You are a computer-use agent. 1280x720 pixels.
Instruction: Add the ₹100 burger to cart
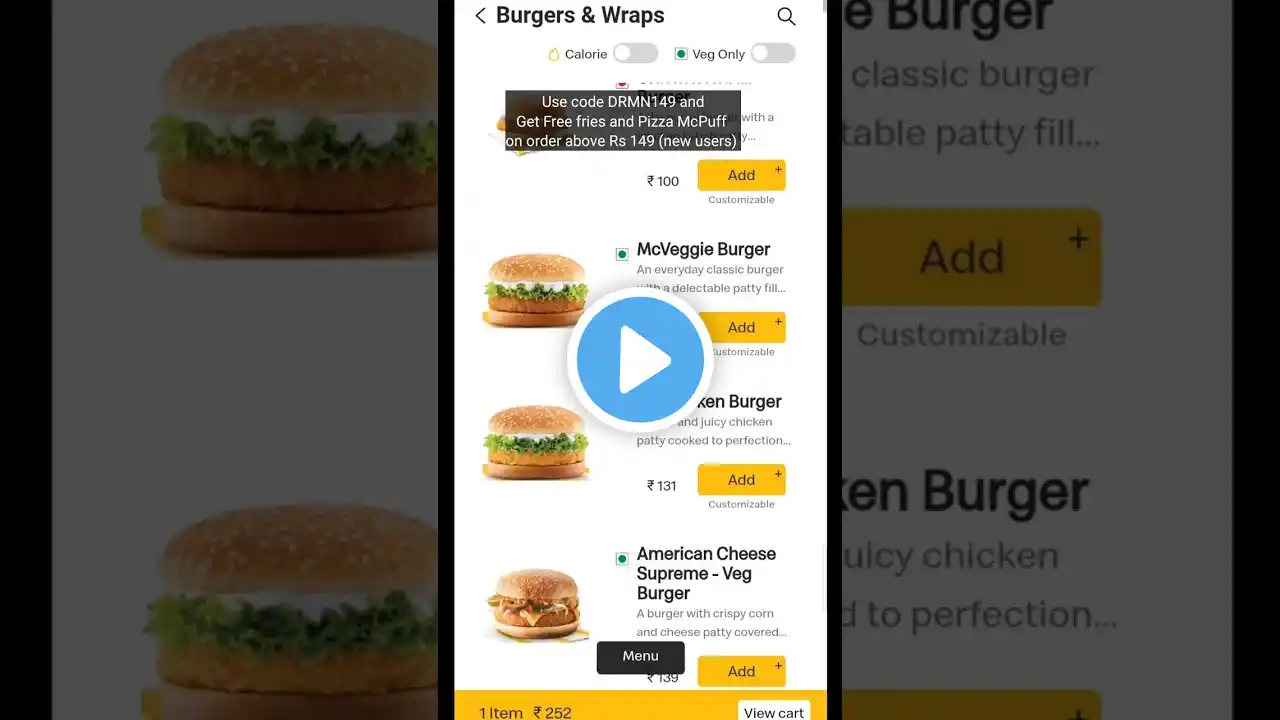[741, 175]
